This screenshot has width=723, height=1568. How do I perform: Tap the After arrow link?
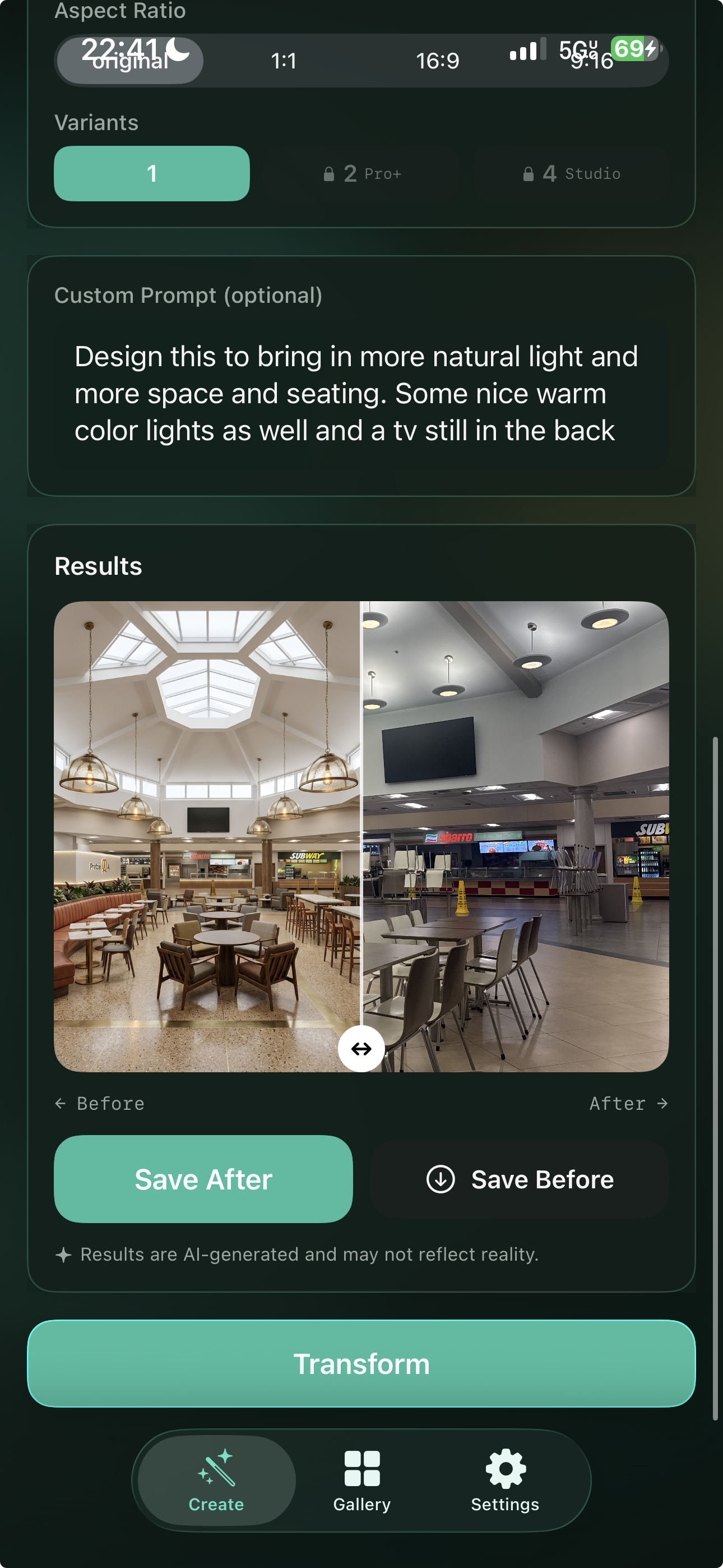click(628, 1103)
